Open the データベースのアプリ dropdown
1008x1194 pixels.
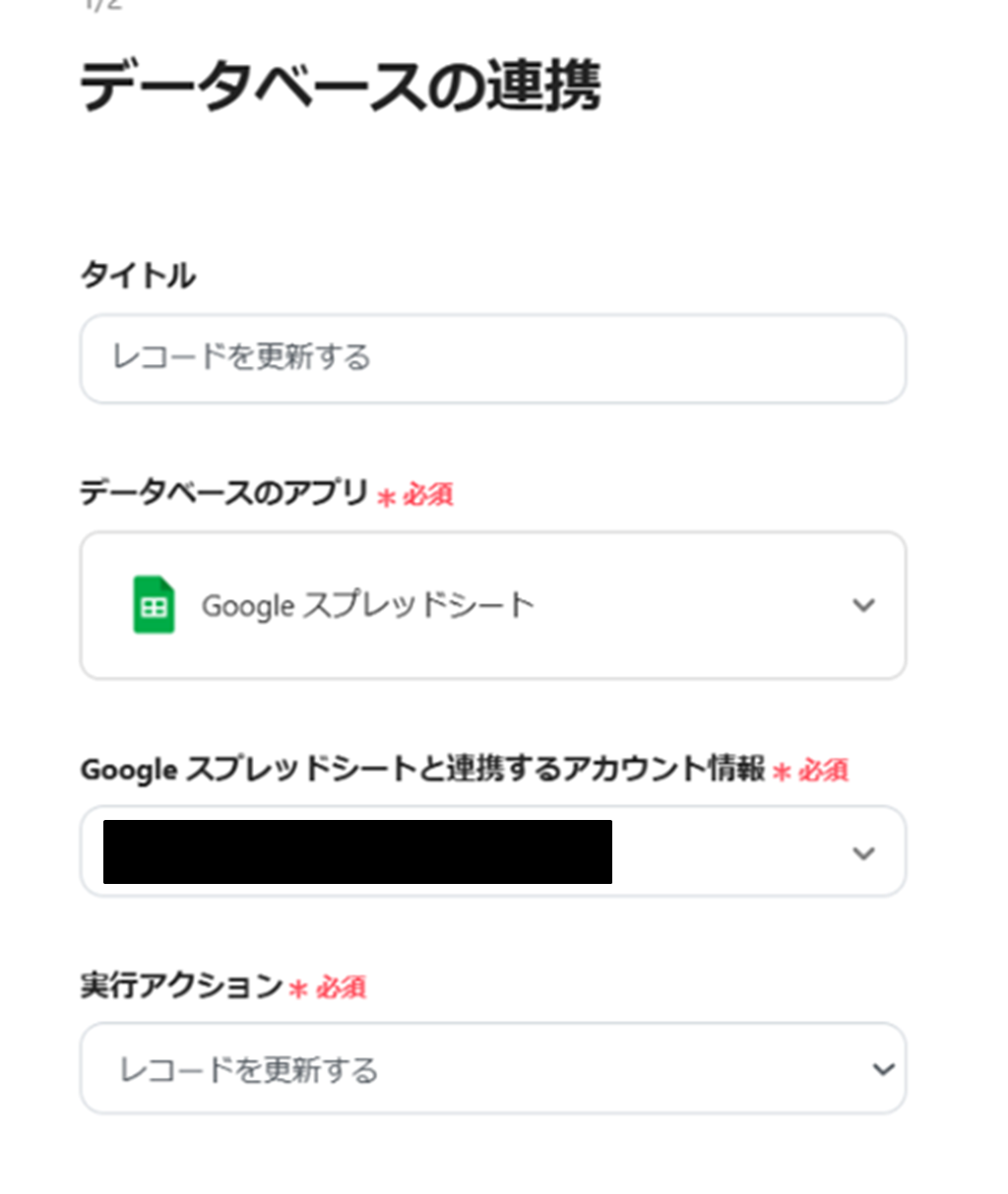click(492, 605)
